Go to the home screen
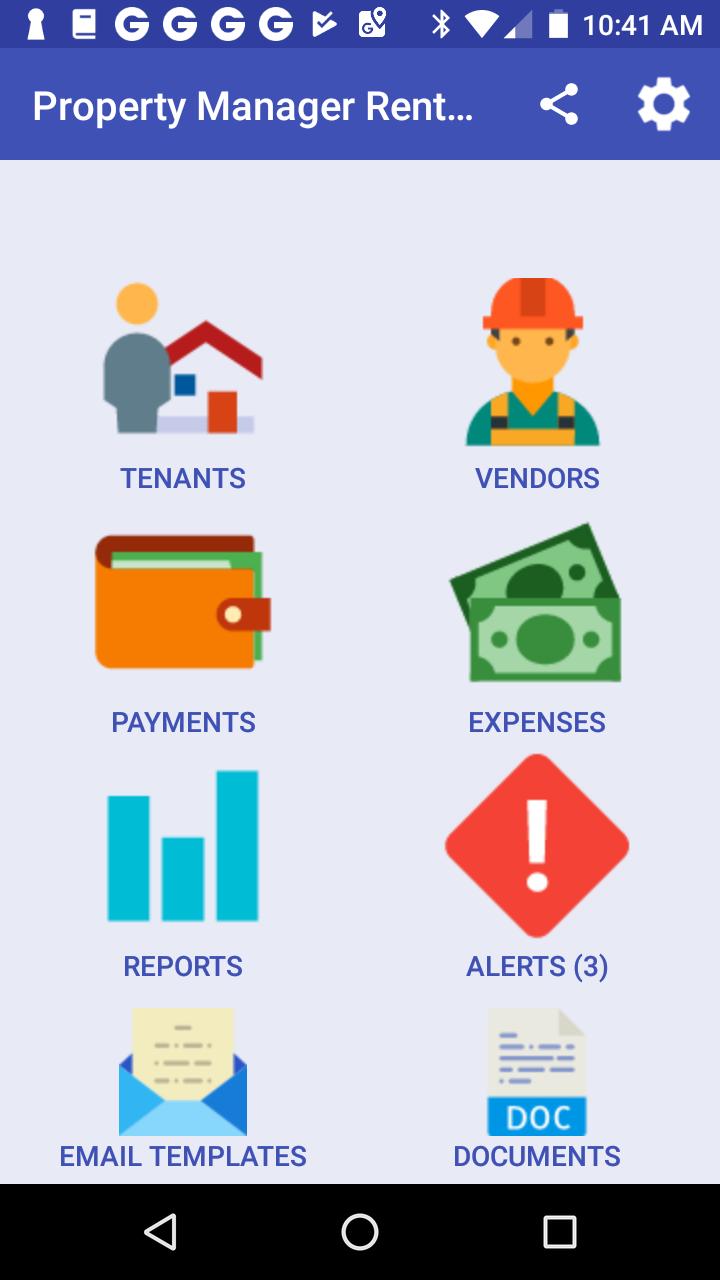 pyautogui.click(x=360, y=1232)
